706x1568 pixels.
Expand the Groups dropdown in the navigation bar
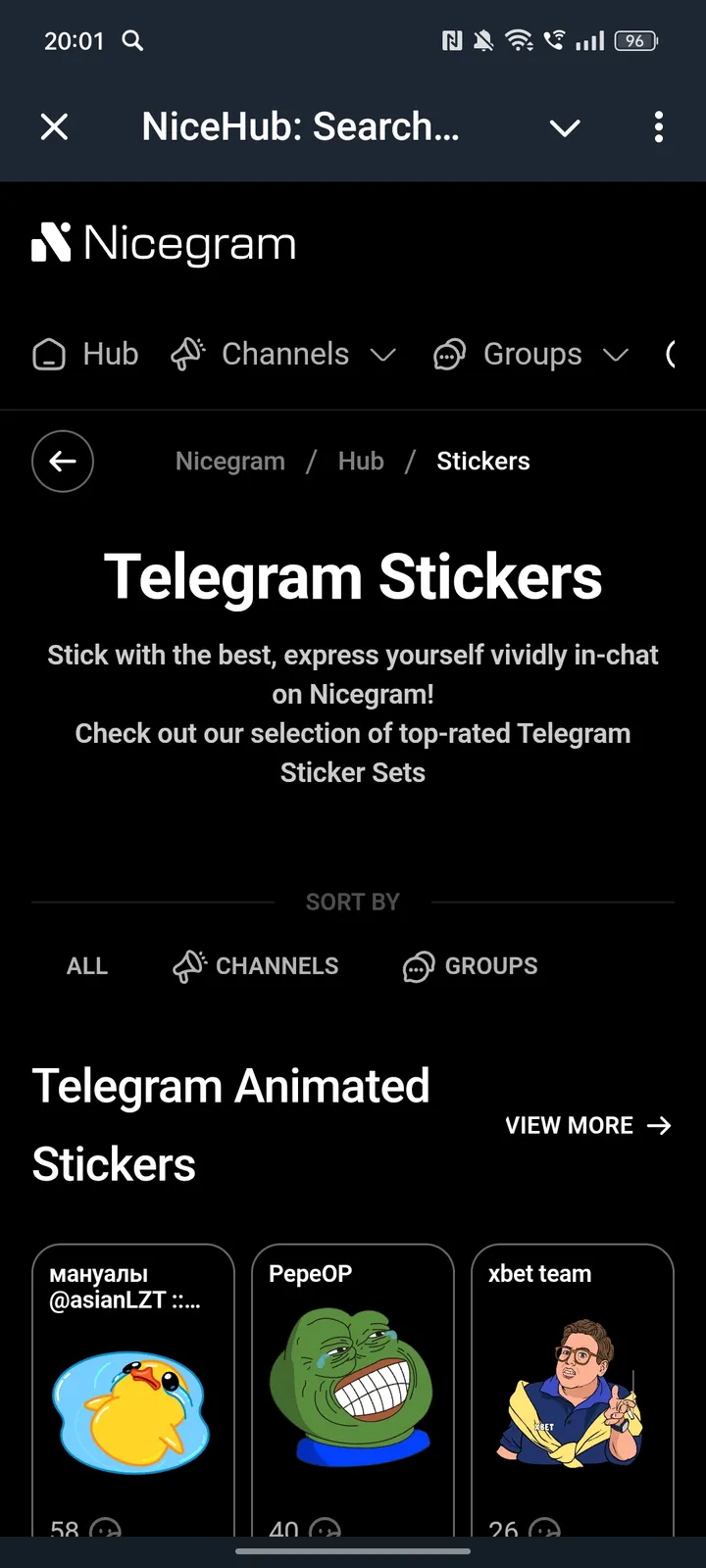tap(617, 354)
